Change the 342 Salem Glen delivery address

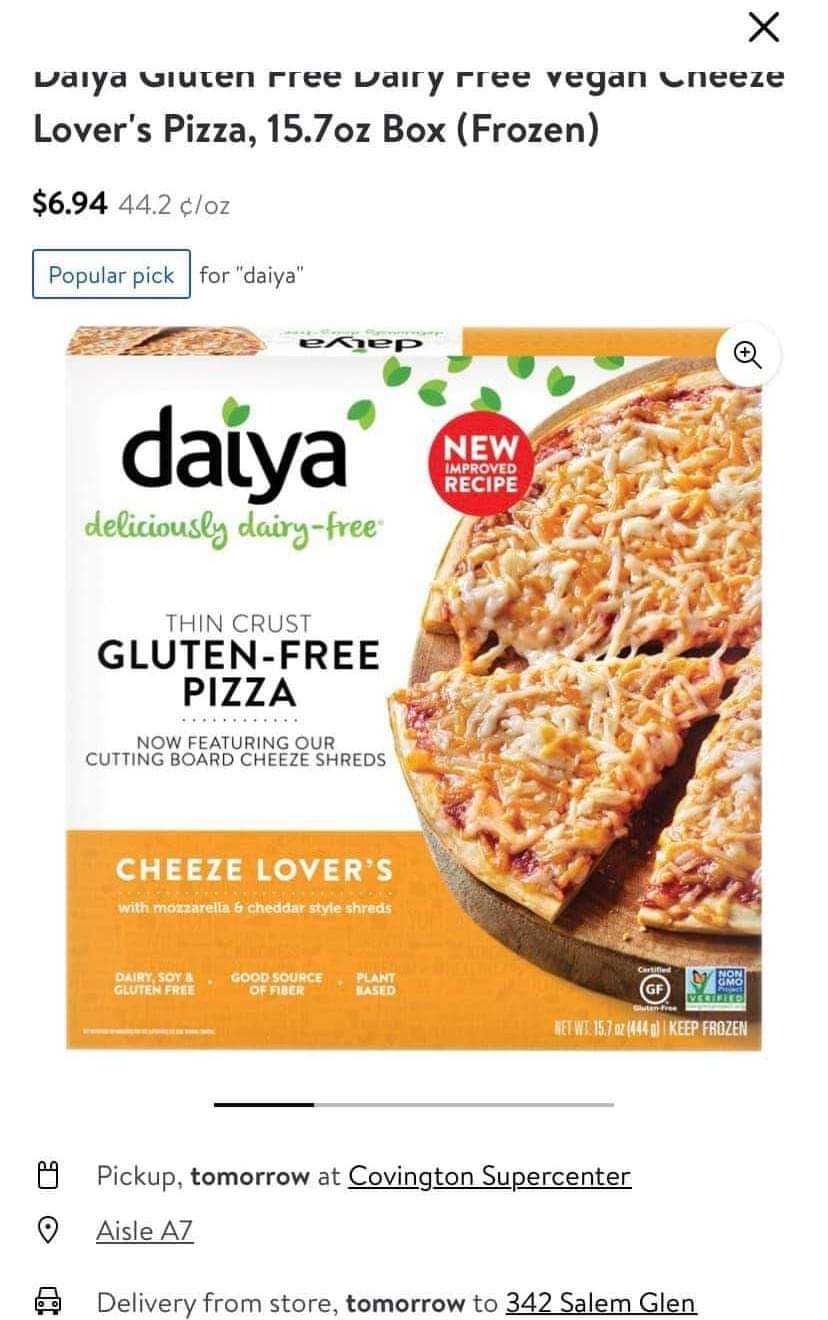[600, 1303]
